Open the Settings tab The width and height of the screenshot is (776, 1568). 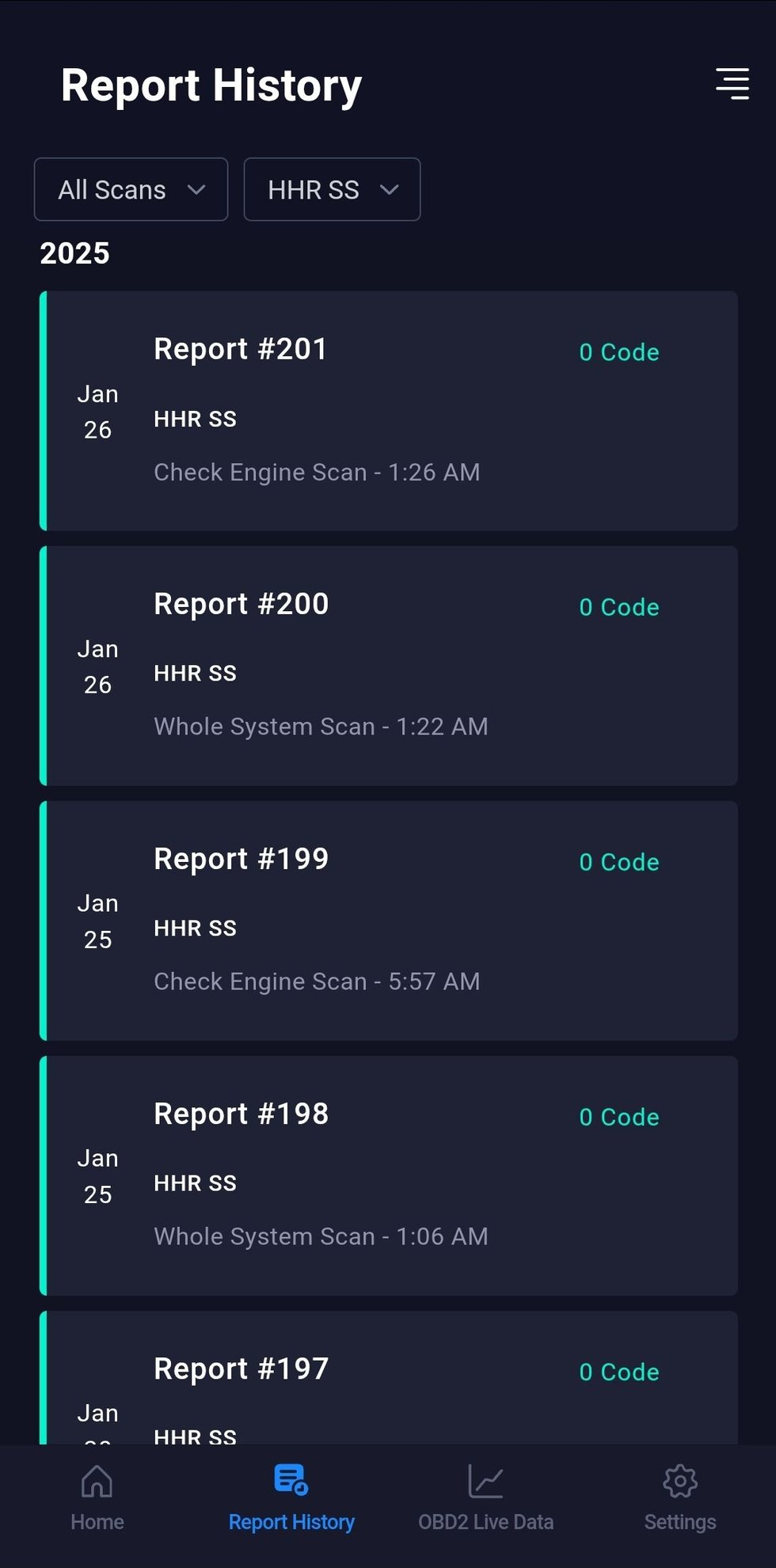click(x=679, y=1498)
